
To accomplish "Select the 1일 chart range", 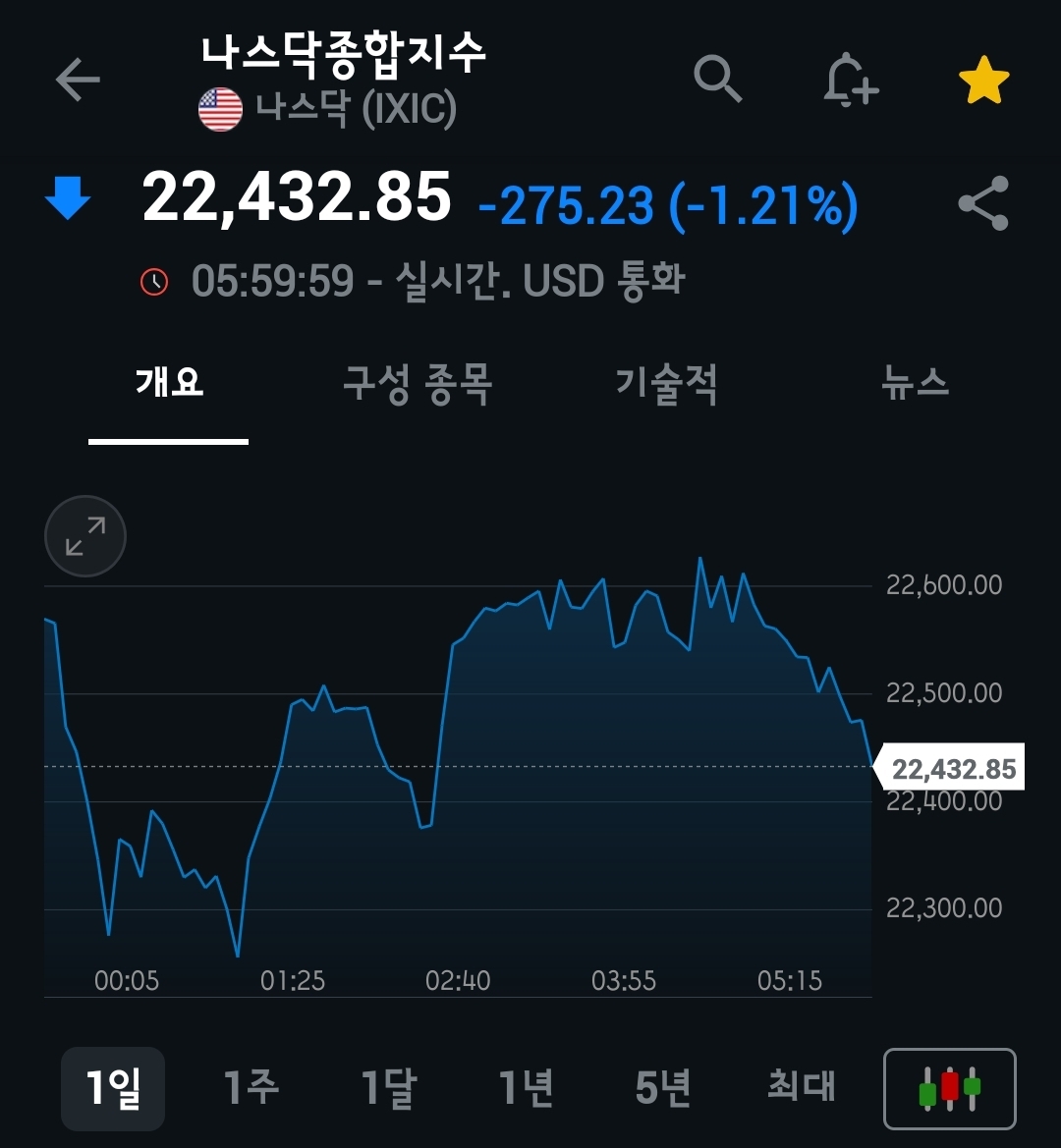I will (x=113, y=1088).
